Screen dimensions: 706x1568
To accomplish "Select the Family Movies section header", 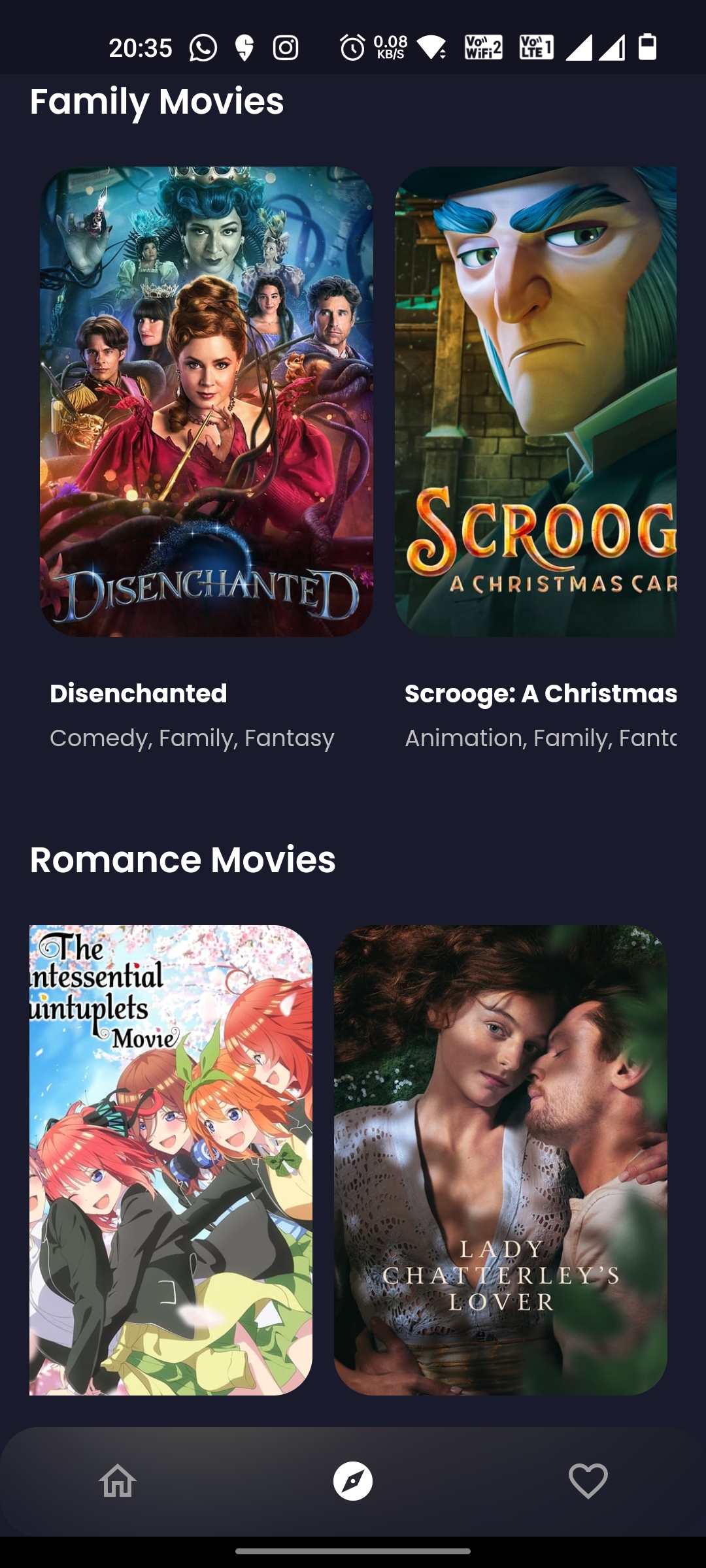I will click(x=156, y=101).
